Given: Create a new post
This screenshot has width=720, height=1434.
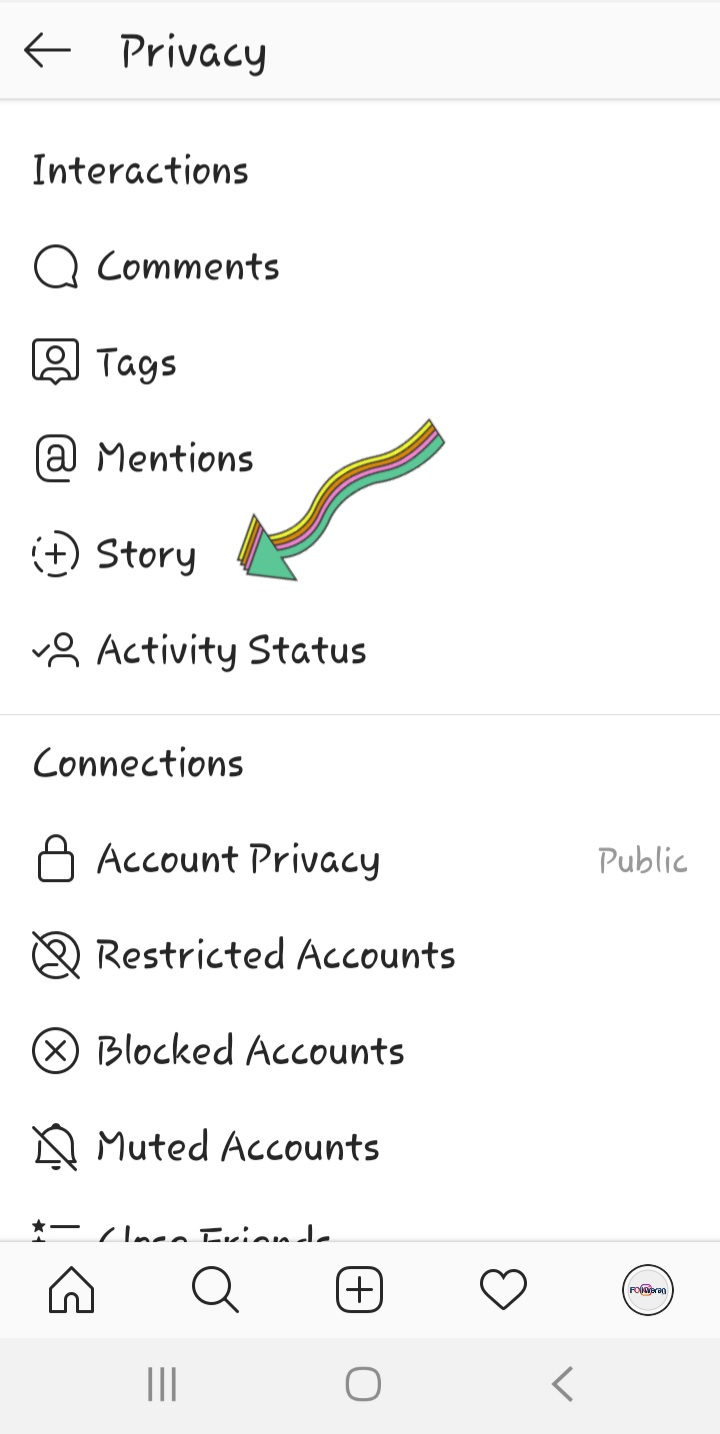Looking at the screenshot, I should tap(359, 1290).
